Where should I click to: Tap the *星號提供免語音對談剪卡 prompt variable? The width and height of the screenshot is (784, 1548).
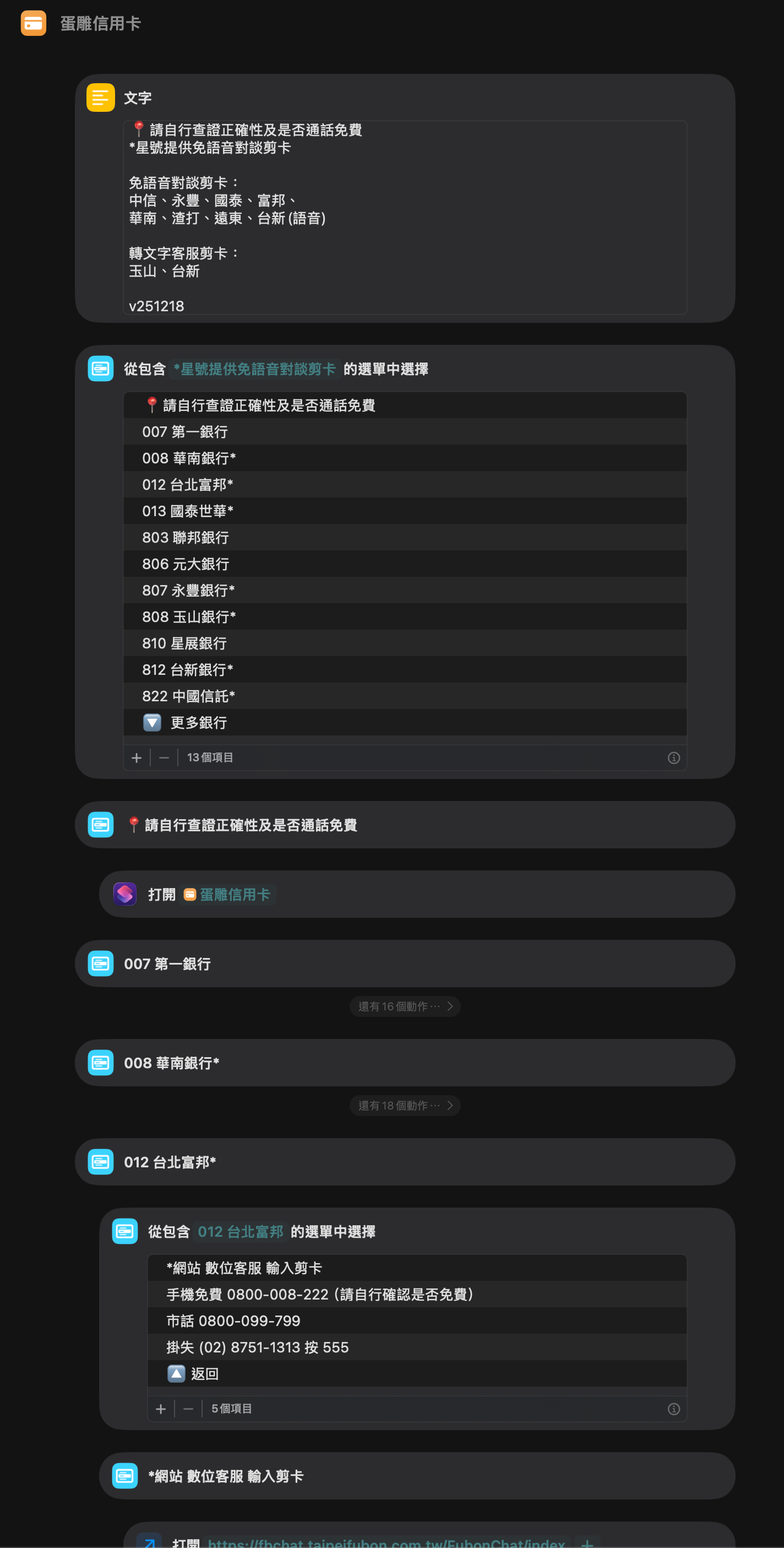[x=254, y=369]
